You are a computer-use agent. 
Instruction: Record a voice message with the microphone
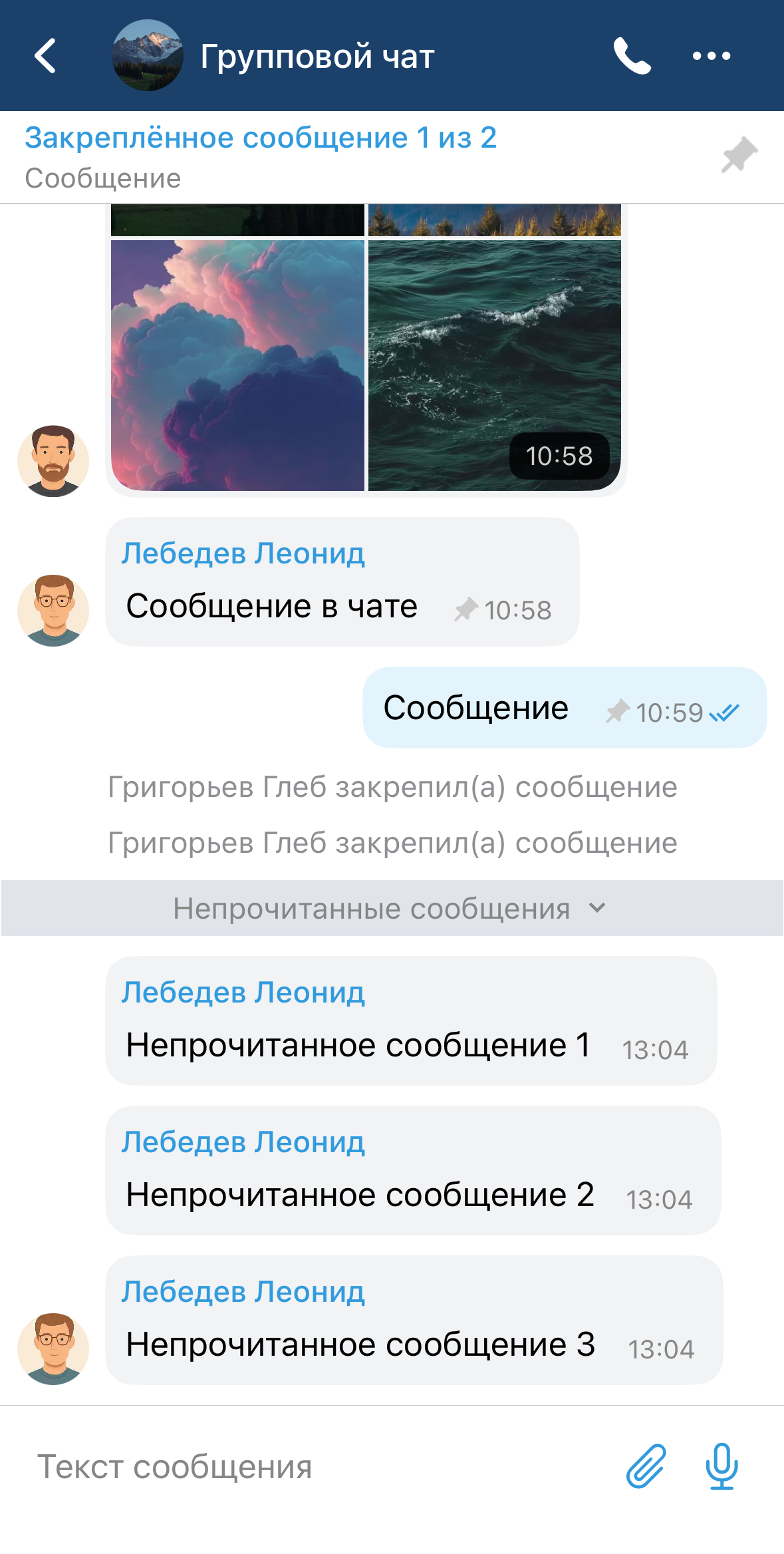click(721, 1466)
